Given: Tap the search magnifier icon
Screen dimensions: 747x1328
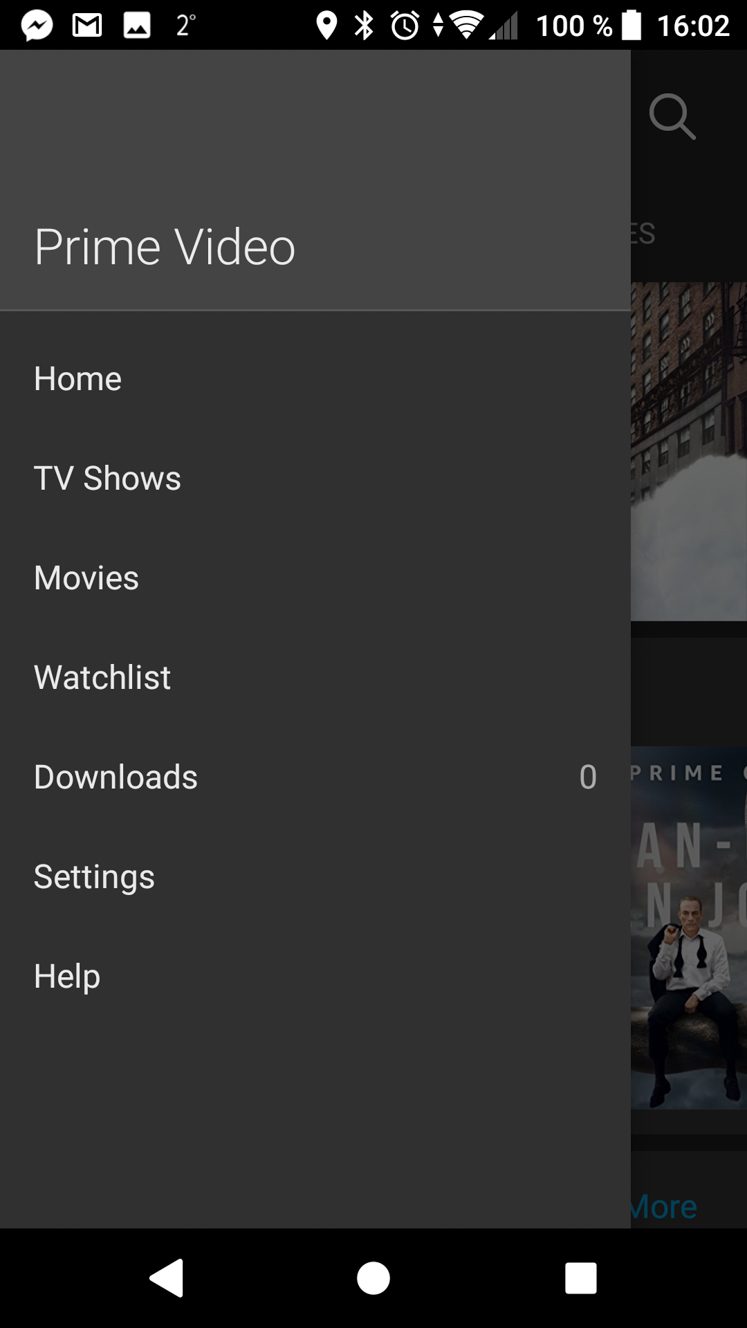Looking at the screenshot, I should point(672,117).
